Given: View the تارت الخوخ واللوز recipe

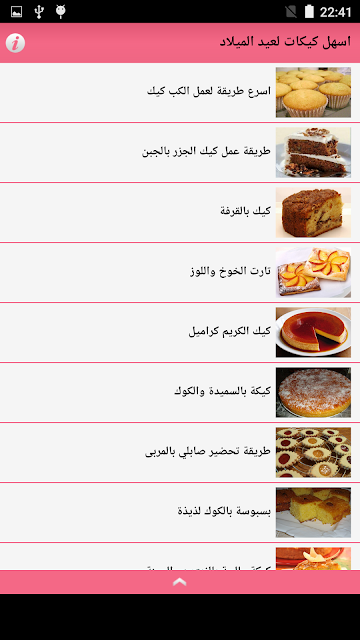Looking at the screenshot, I should coord(180,273).
